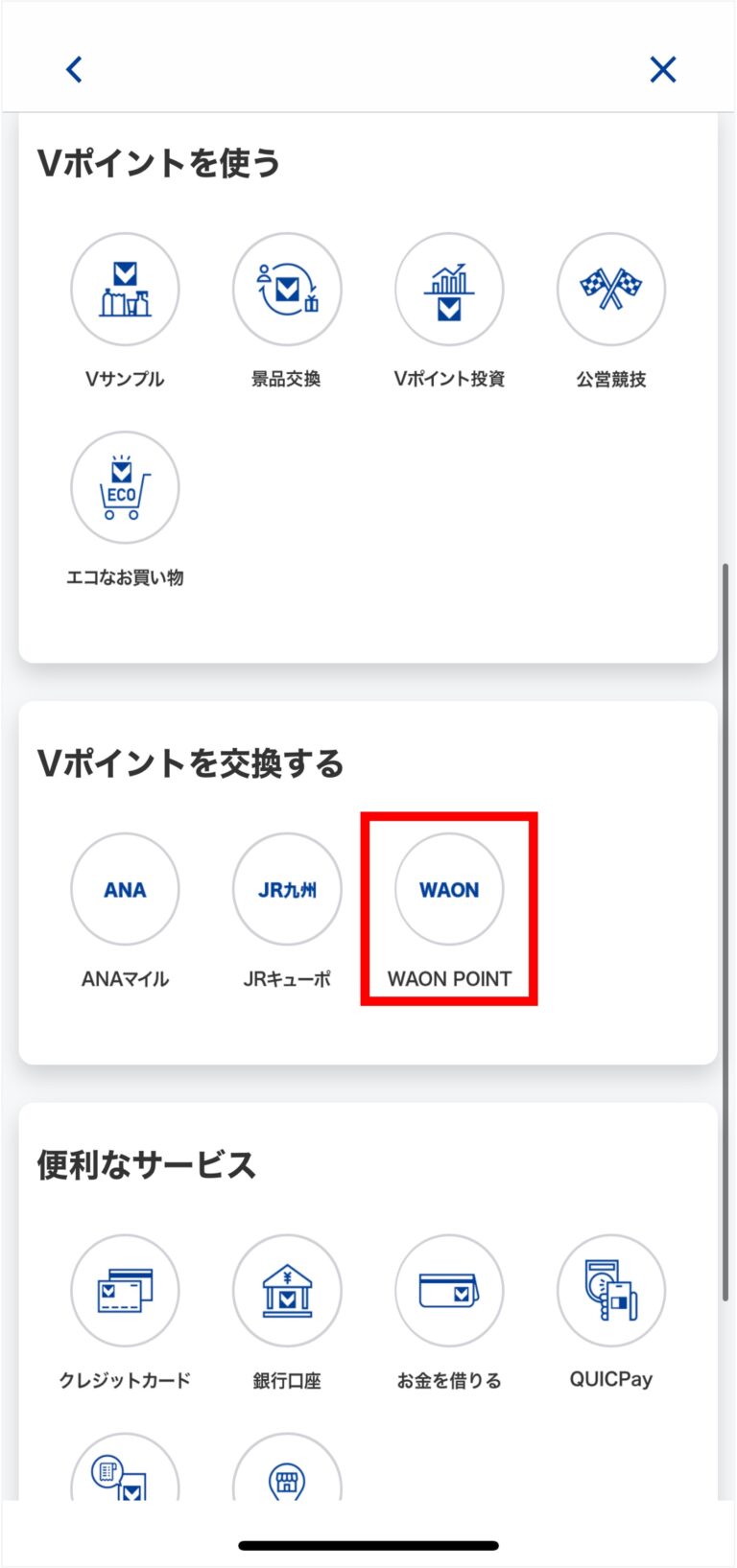Open Vポイント投資 (V-point investing)
This screenshot has height=1568, width=737.
[x=448, y=289]
